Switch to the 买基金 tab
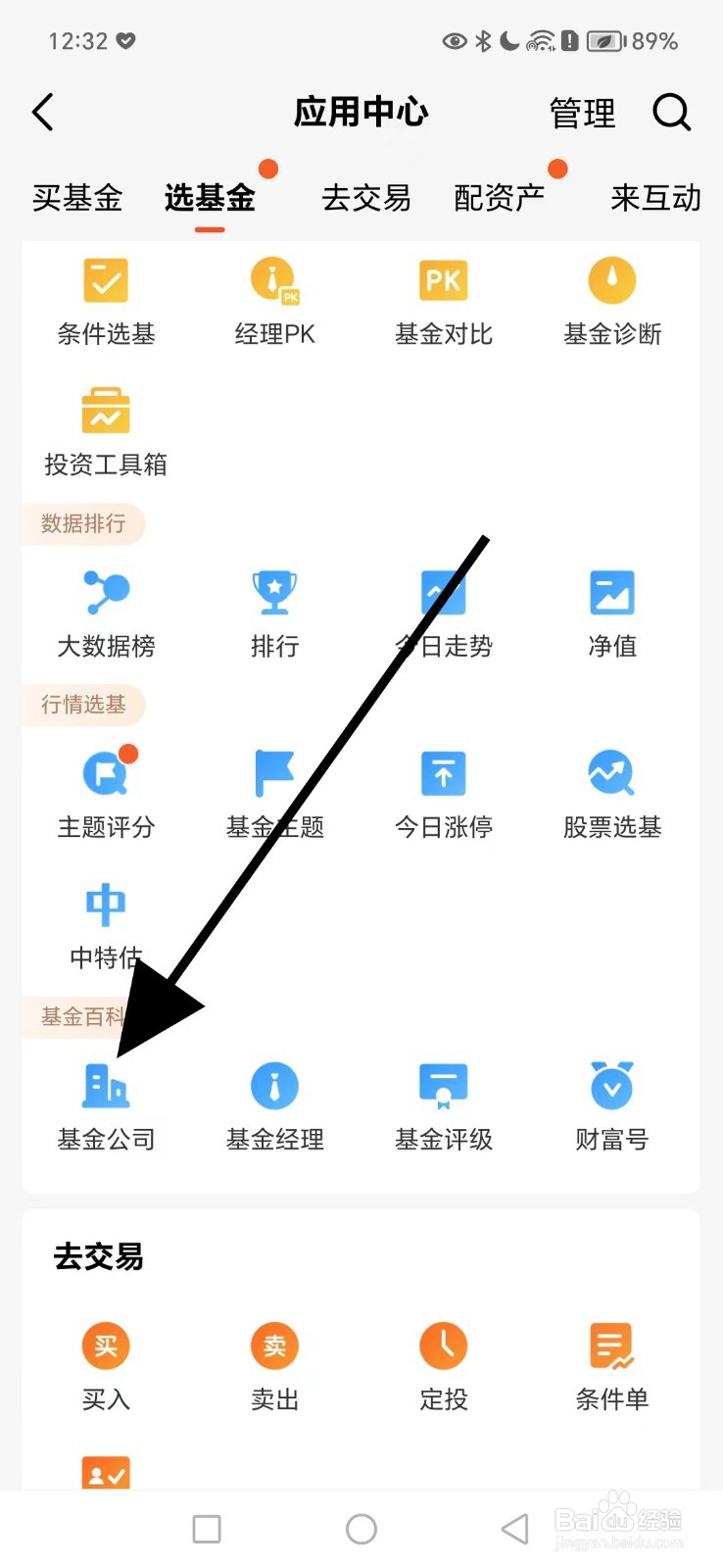This screenshot has height=1568, width=723. pos(76,196)
